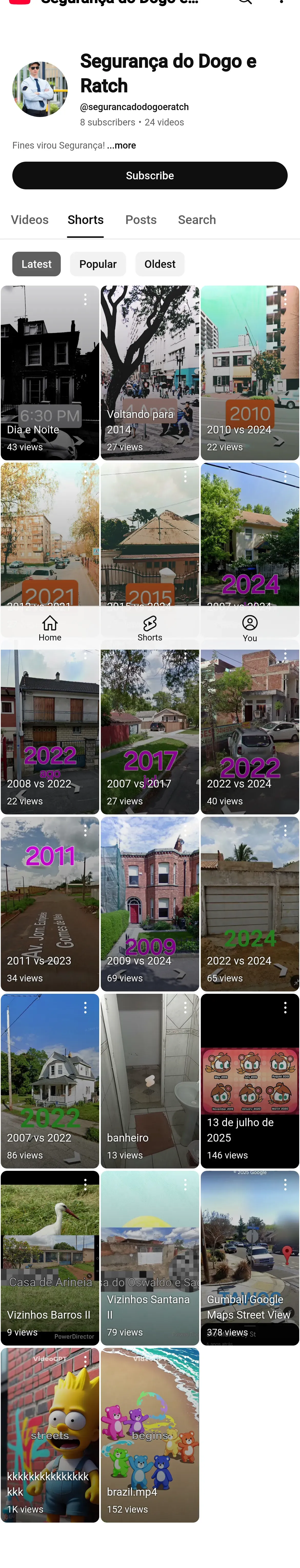Open the channel Search tab
Screen dimensions: 300x1568
197,220
